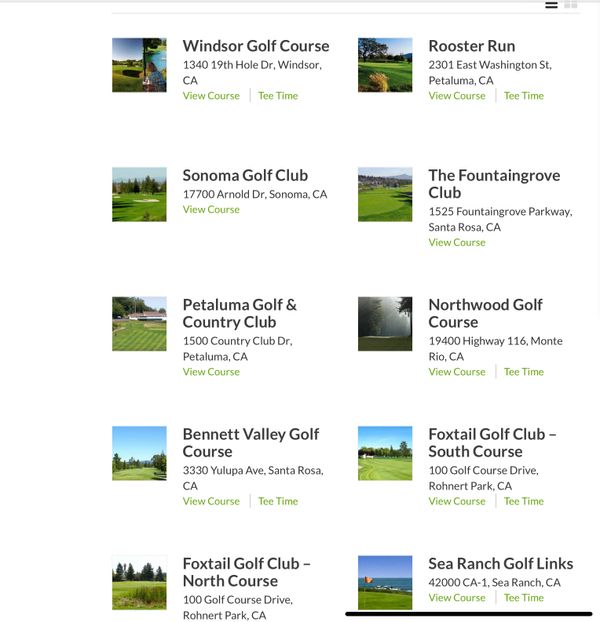
Task: View Course for Foxtail South Course
Action: [457, 501]
